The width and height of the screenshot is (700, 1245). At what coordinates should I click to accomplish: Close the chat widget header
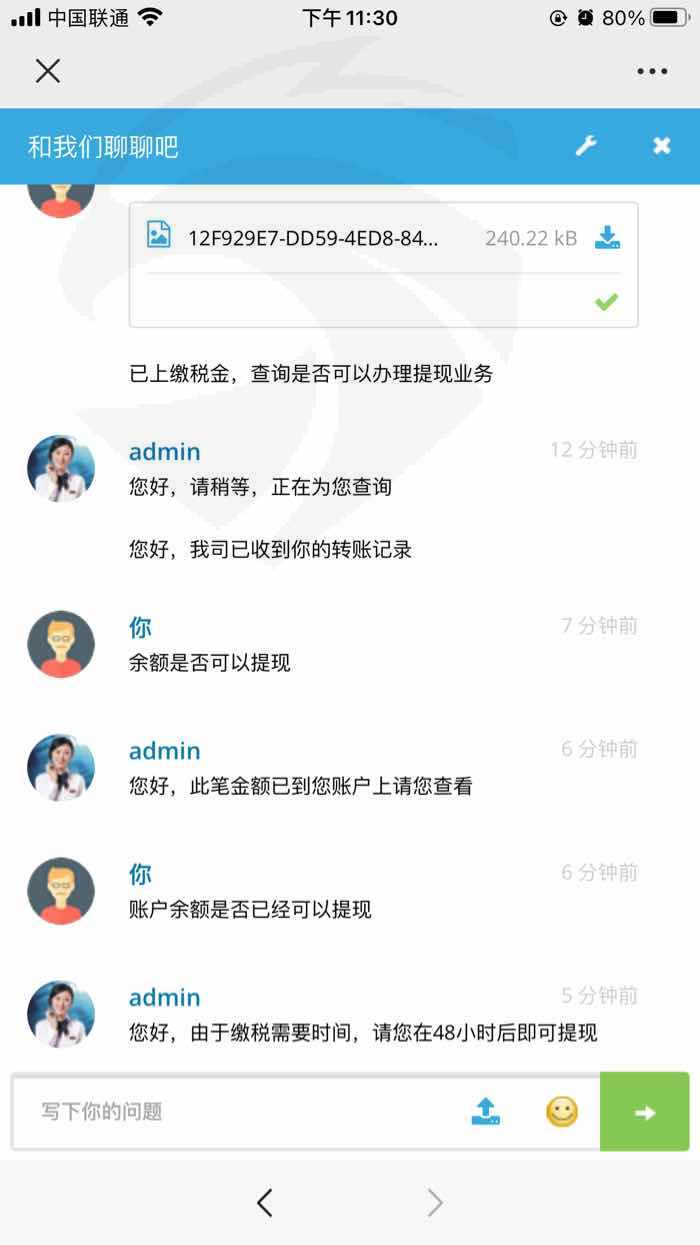[x=662, y=146]
